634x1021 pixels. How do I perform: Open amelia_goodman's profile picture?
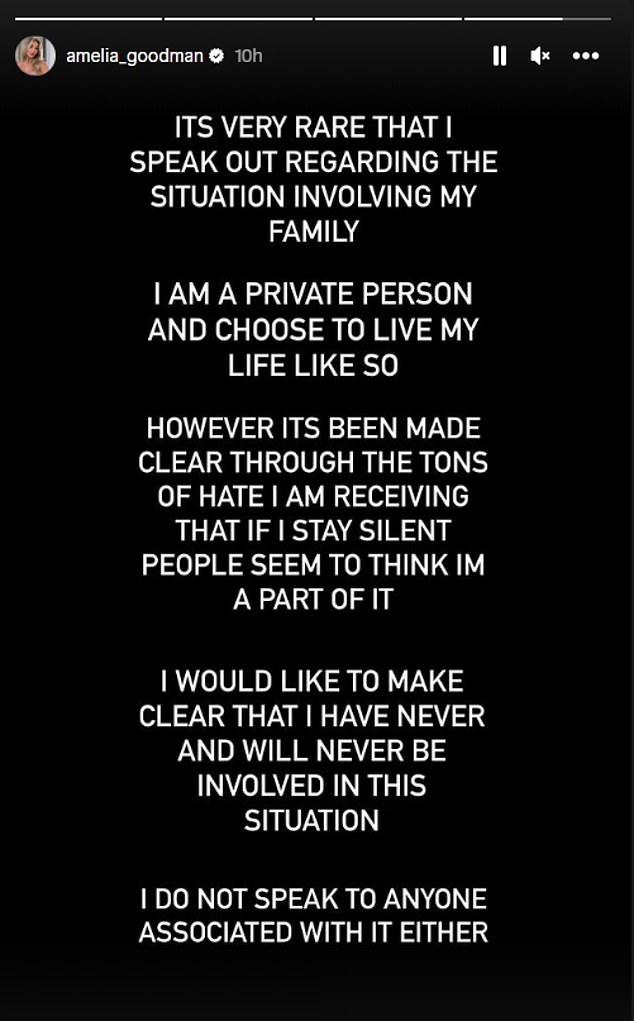point(35,56)
